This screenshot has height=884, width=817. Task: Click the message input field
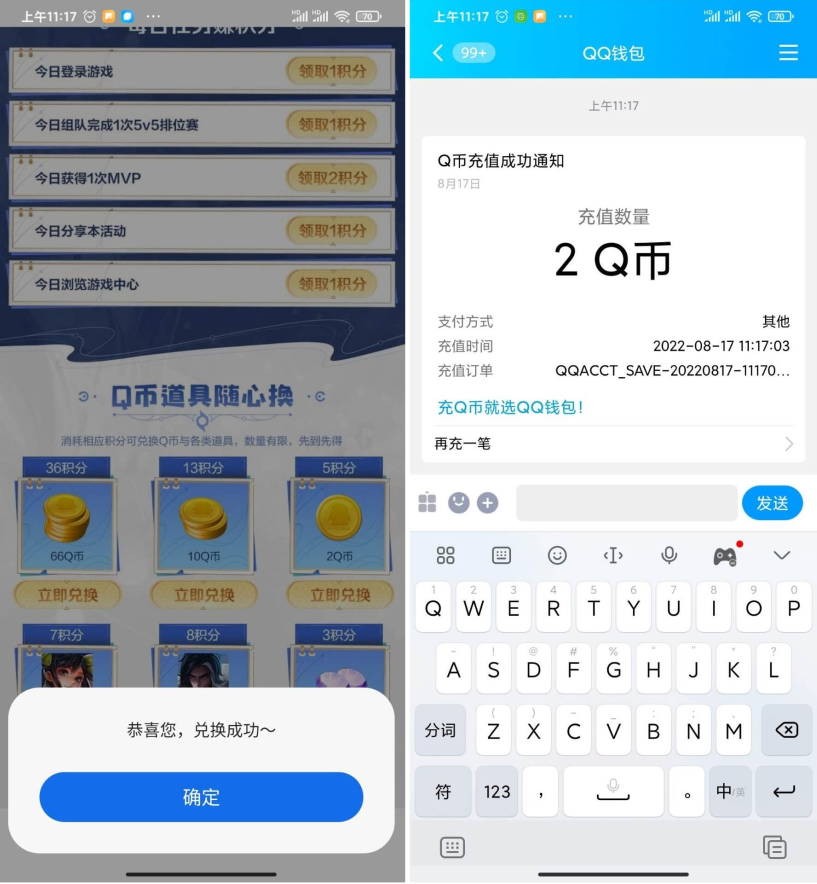pos(626,502)
